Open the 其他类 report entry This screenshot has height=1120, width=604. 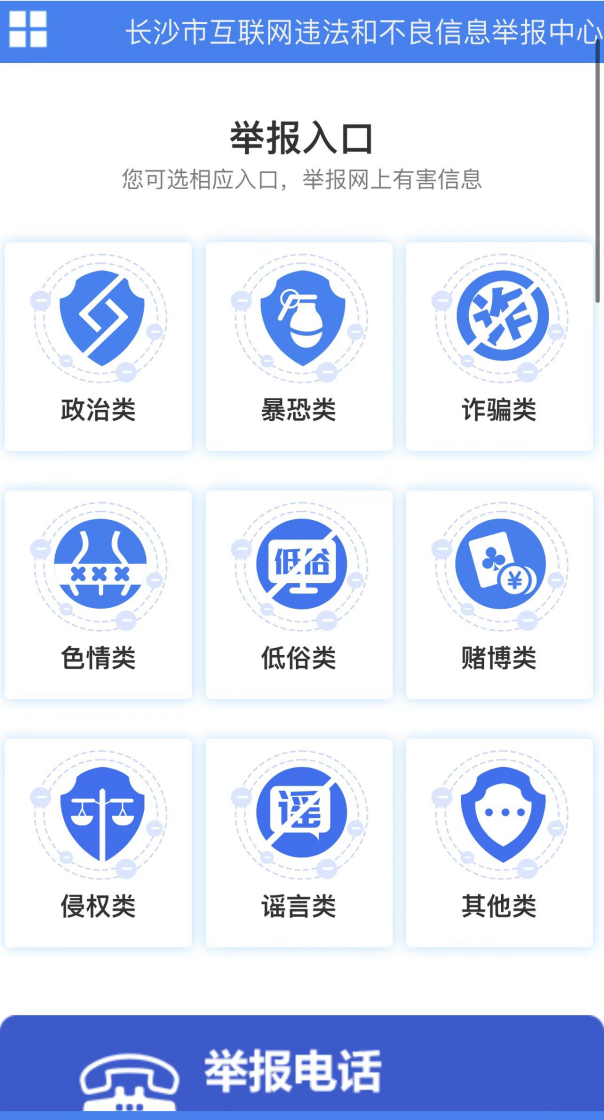[499, 842]
